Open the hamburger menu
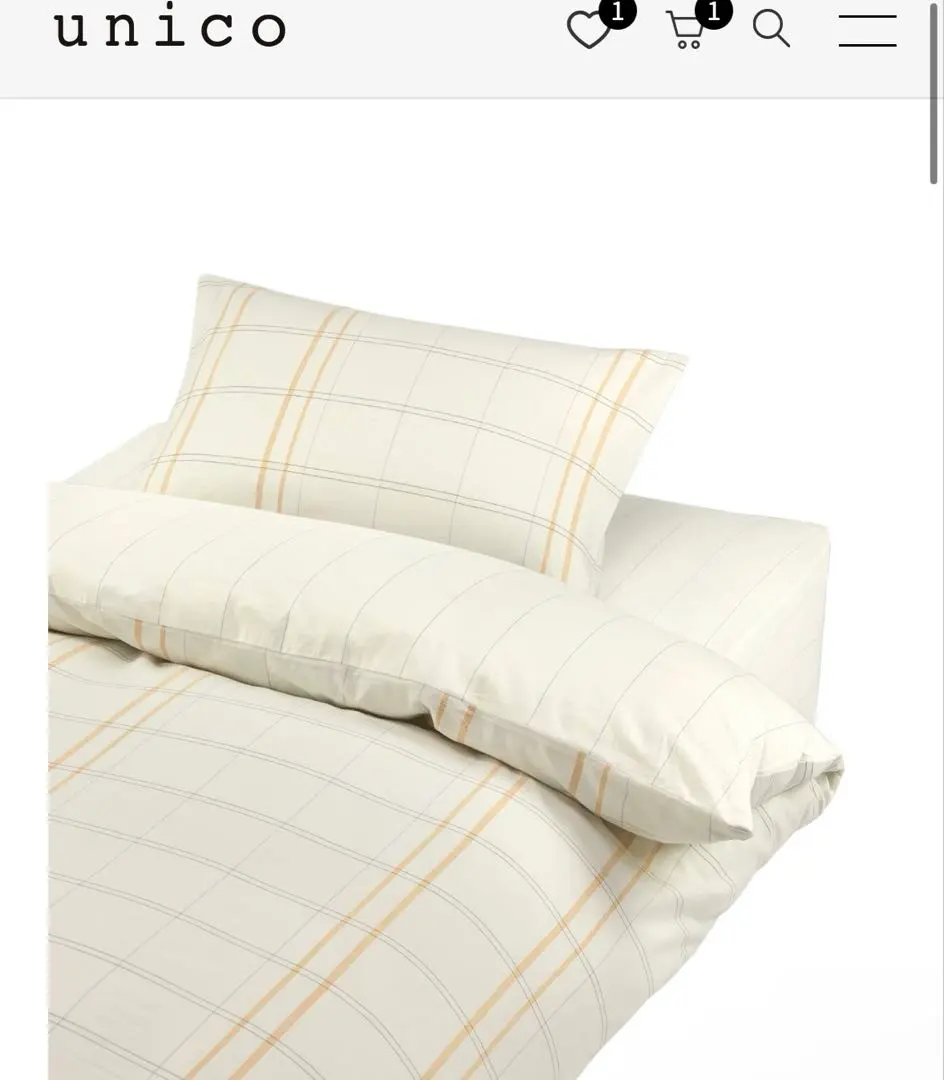This screenshot has height=1080, width=944. click(867, 30)
